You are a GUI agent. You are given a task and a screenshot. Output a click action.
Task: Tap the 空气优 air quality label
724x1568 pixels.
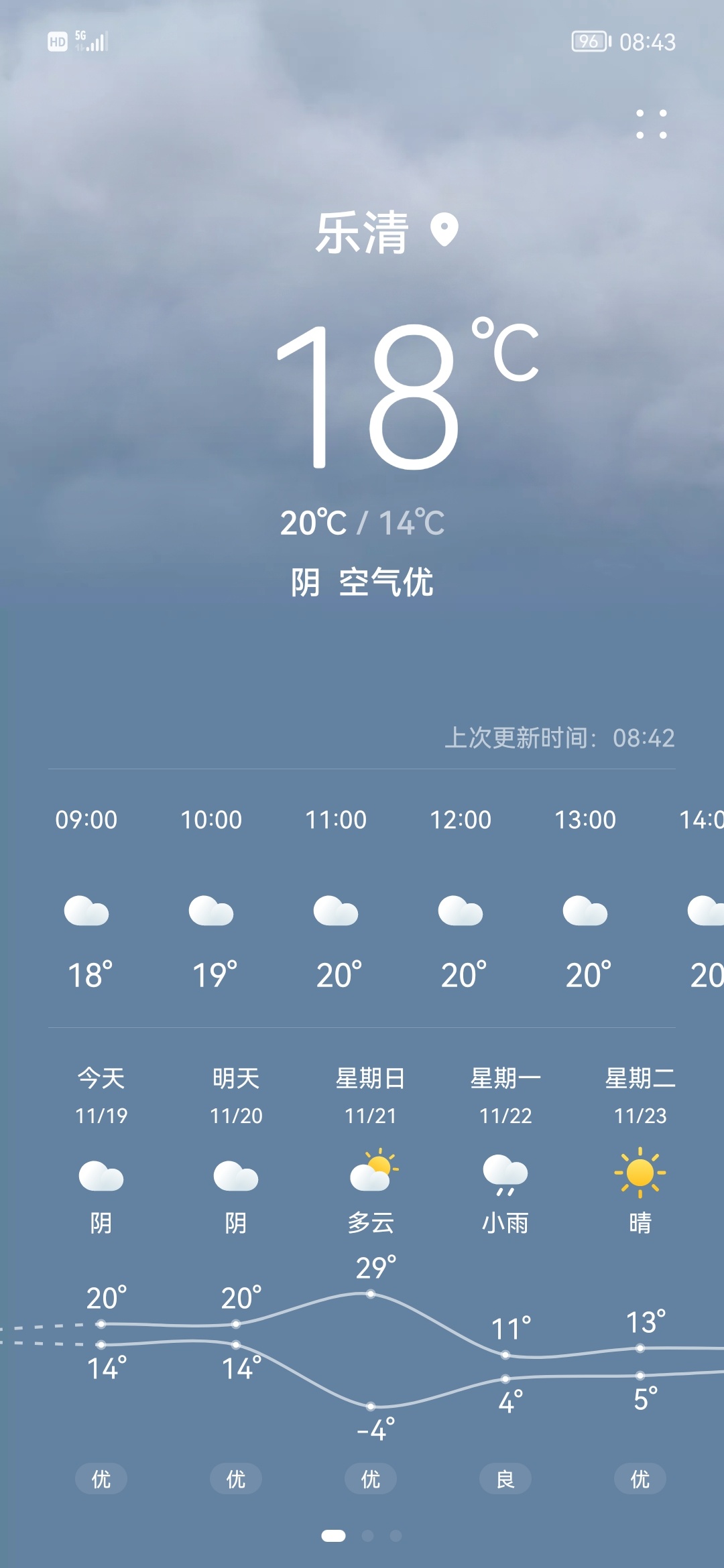(x=386, y=582)
